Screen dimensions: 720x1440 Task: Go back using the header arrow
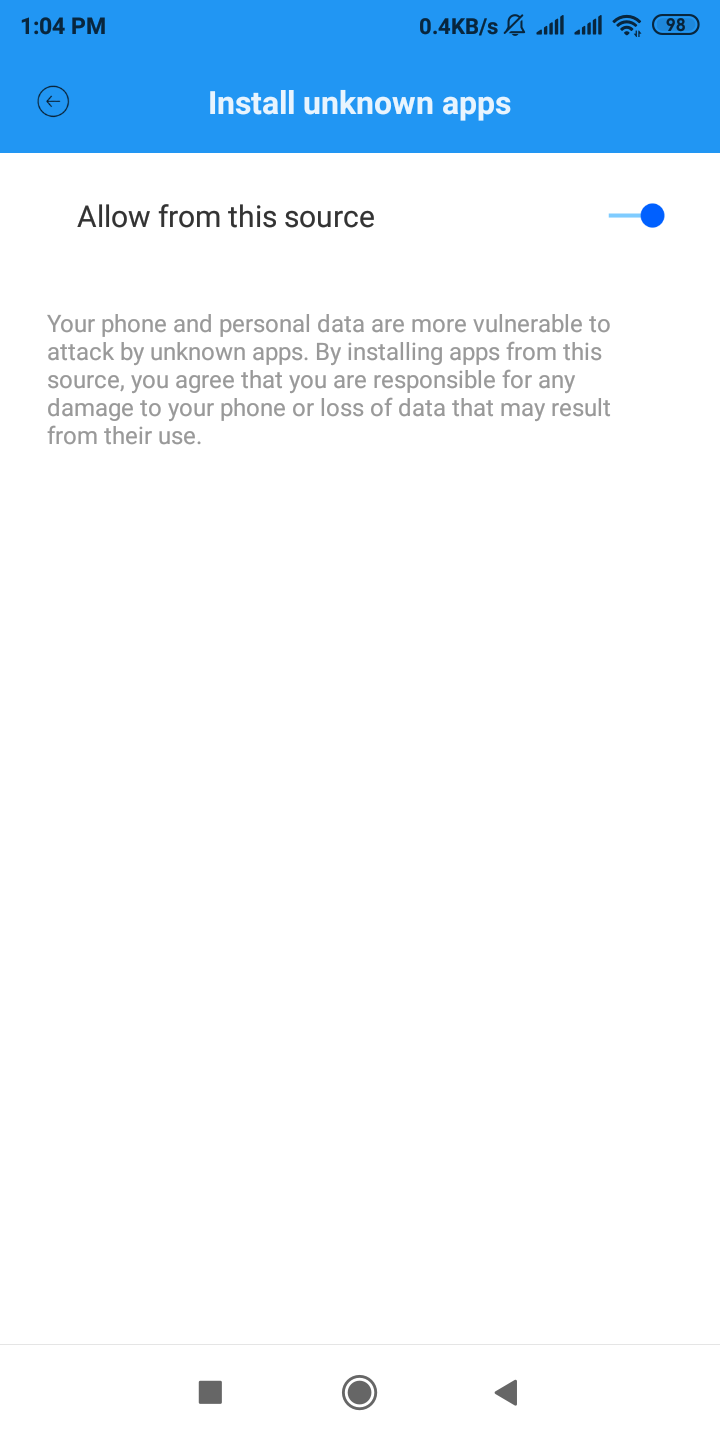tap(53, 102)
